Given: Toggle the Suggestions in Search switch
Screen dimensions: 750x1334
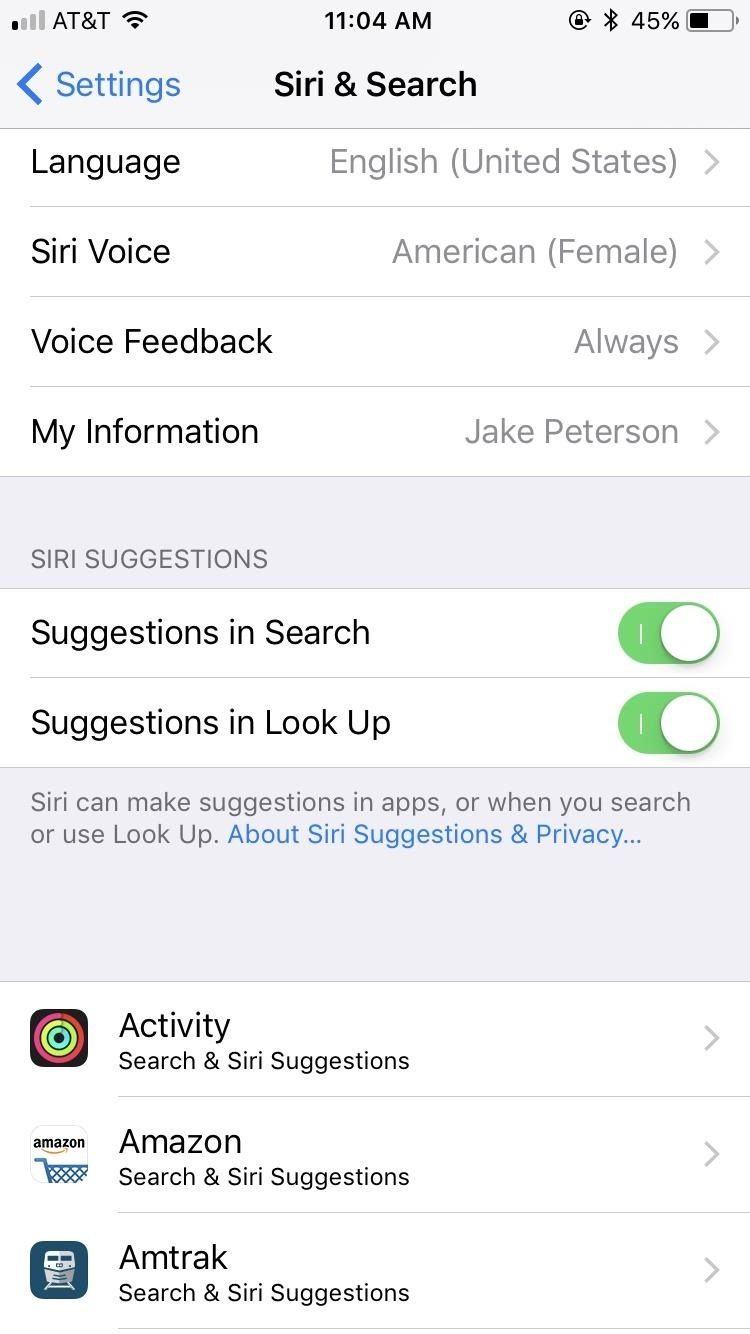Looking at the screenshot, I should pos(668,633).
